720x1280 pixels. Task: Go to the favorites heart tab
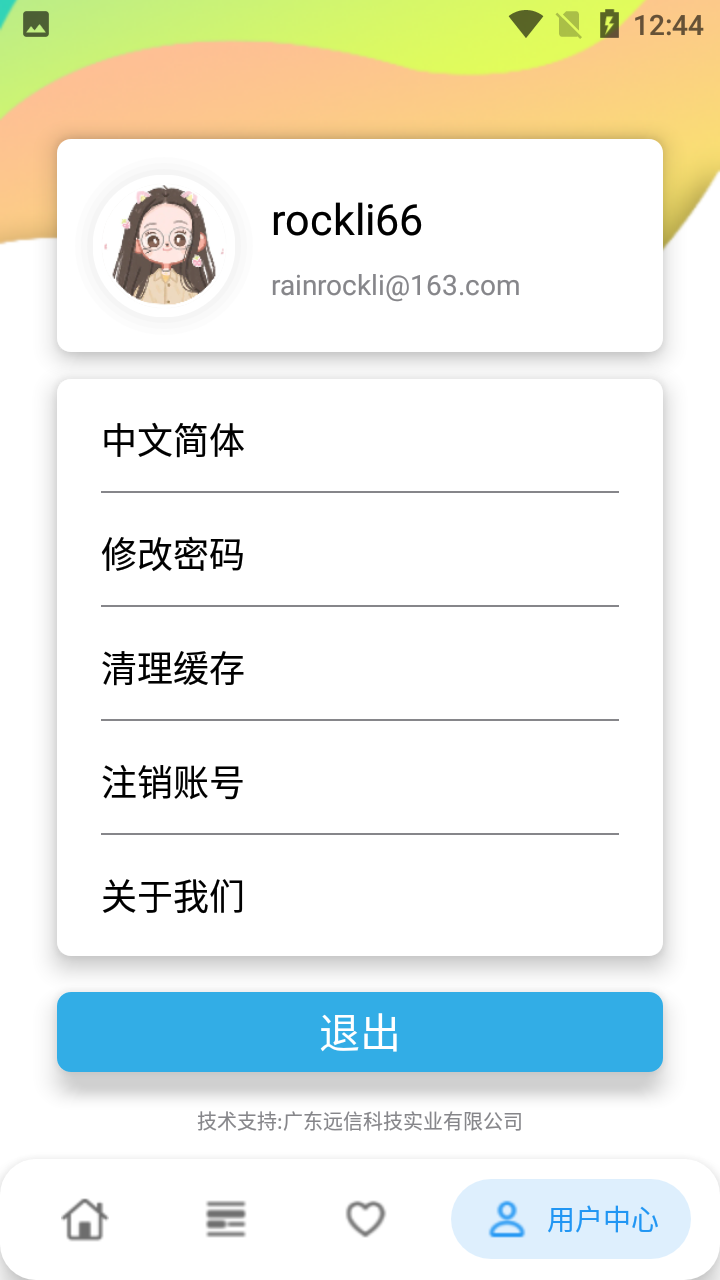tap(365, 1219)
